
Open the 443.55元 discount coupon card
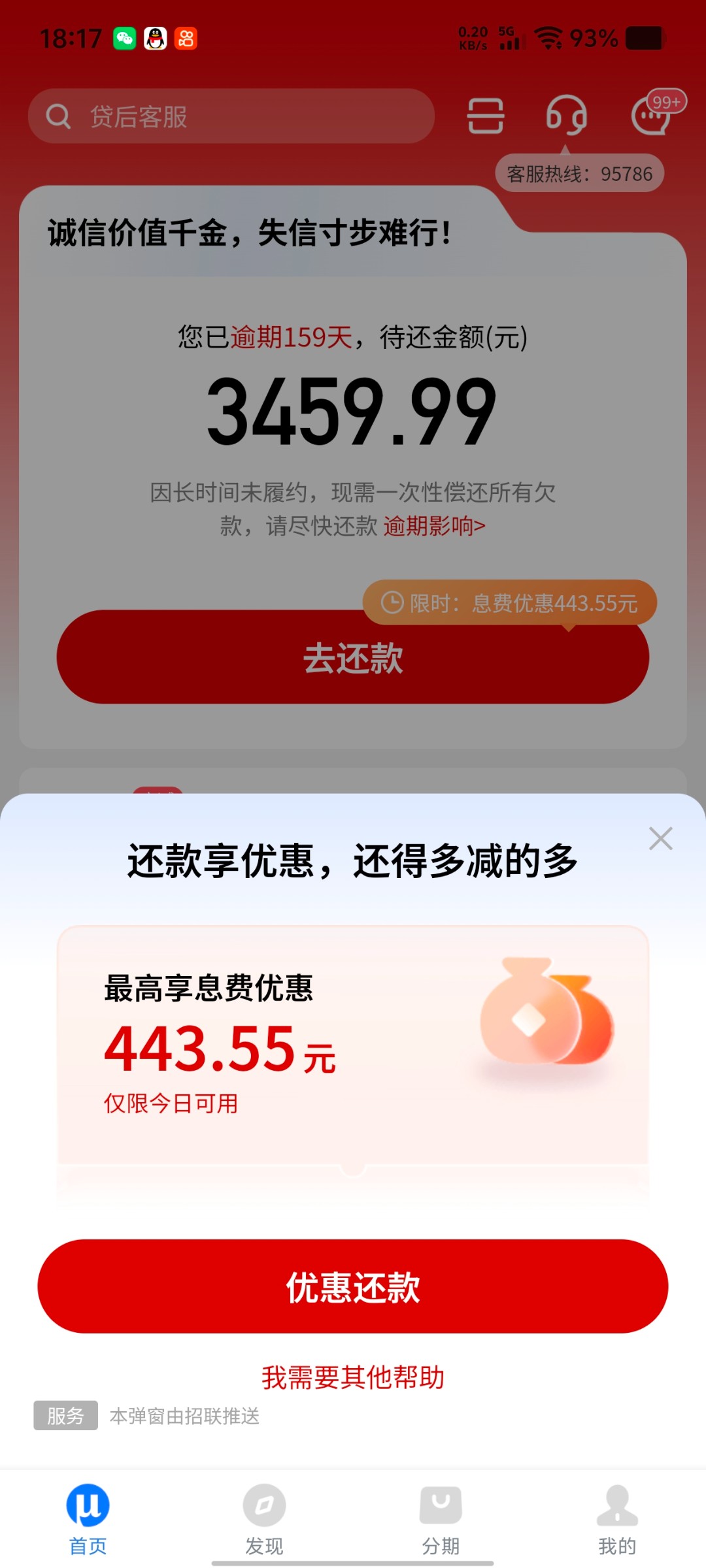352,1045
